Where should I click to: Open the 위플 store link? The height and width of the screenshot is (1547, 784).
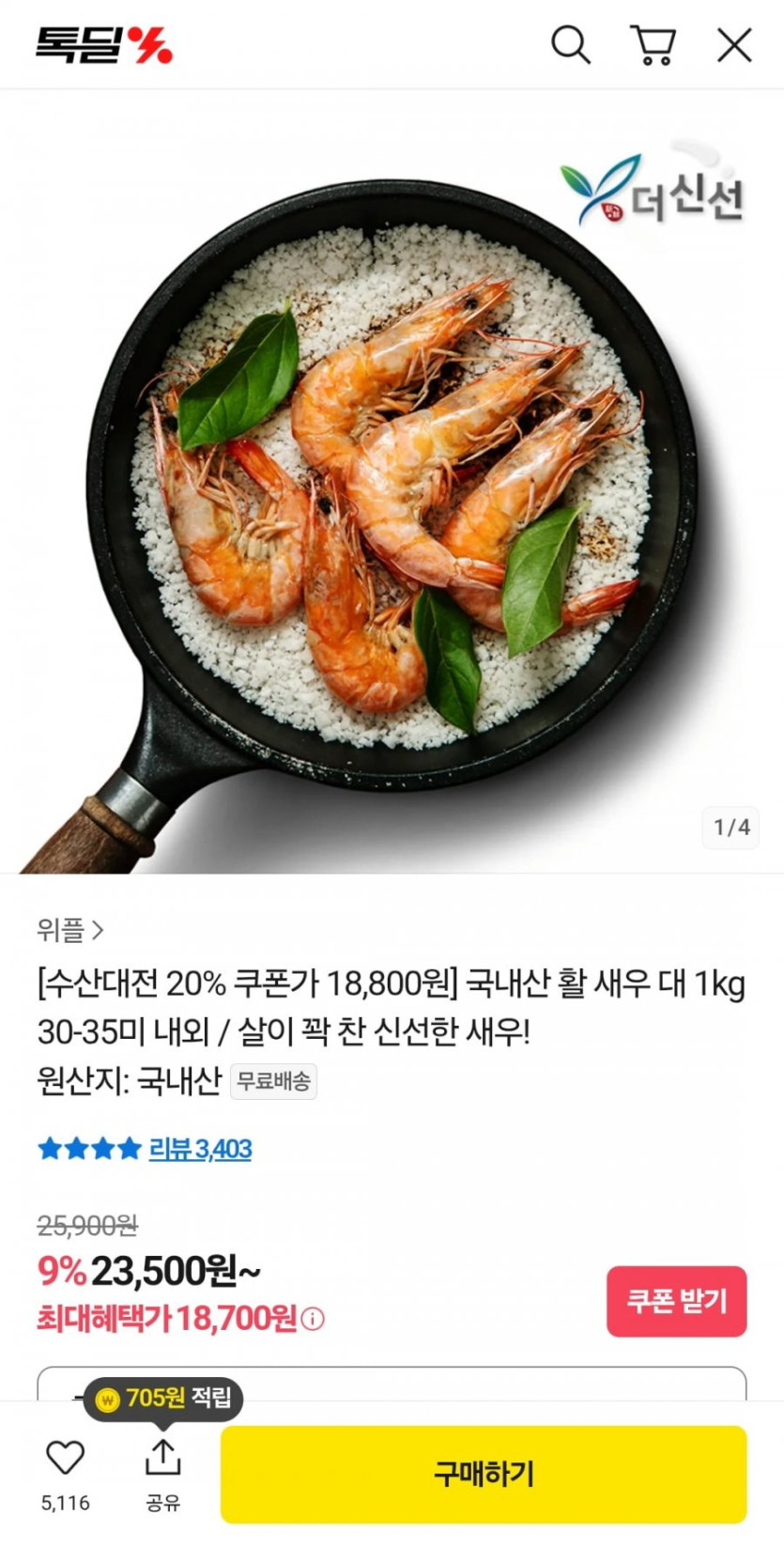70,930
